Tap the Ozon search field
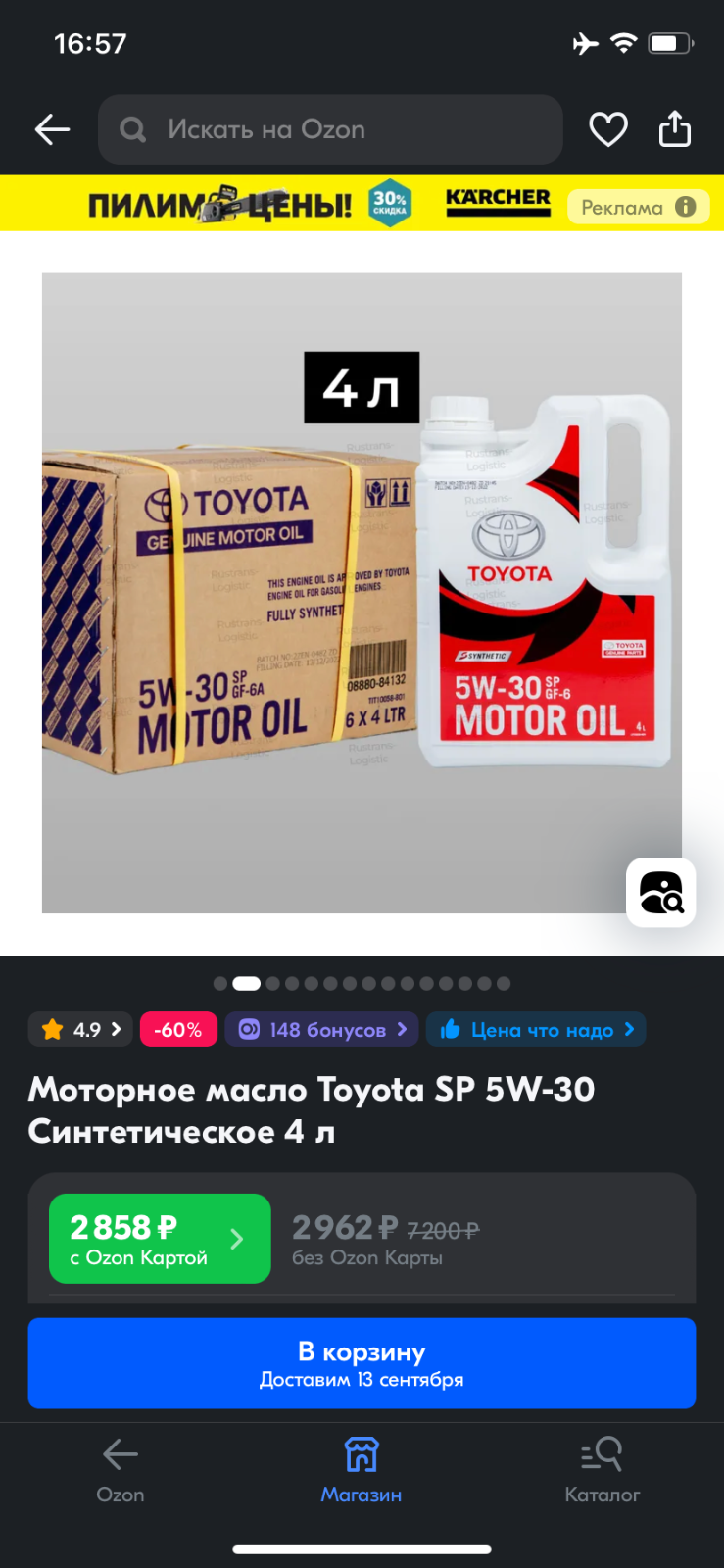This screenshot has width=724, height=1568. pyautogui.click(x=330, y=129)
